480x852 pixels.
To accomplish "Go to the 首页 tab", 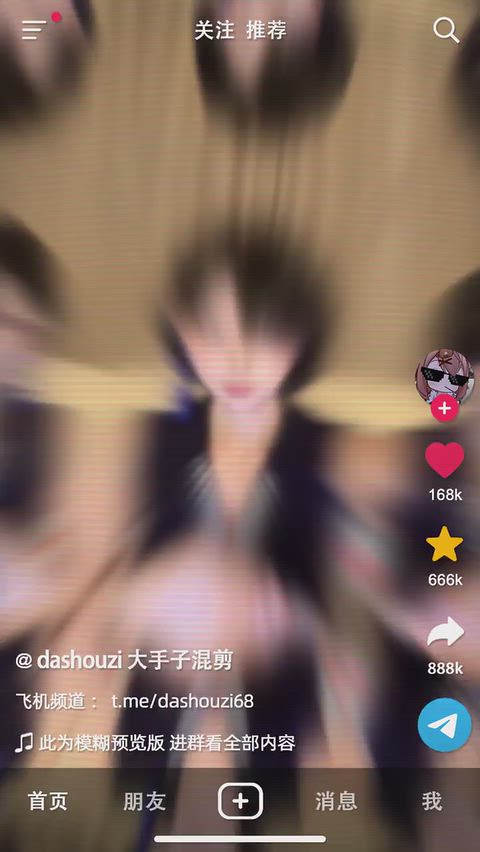I will tap(48, 801).
